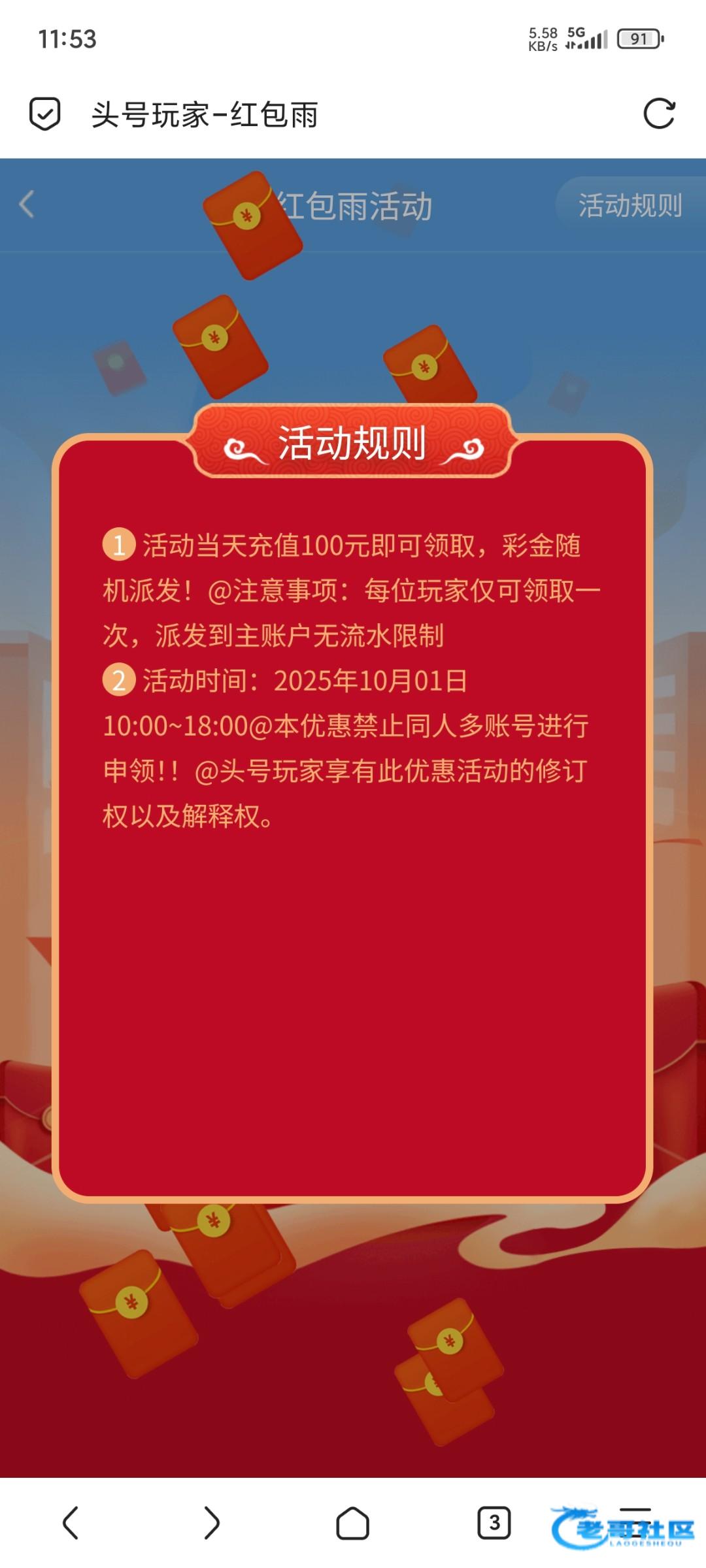Screen dimensions: 706x1568
Task: Open the browser menu with three lines
Action: coord(635,1523)
